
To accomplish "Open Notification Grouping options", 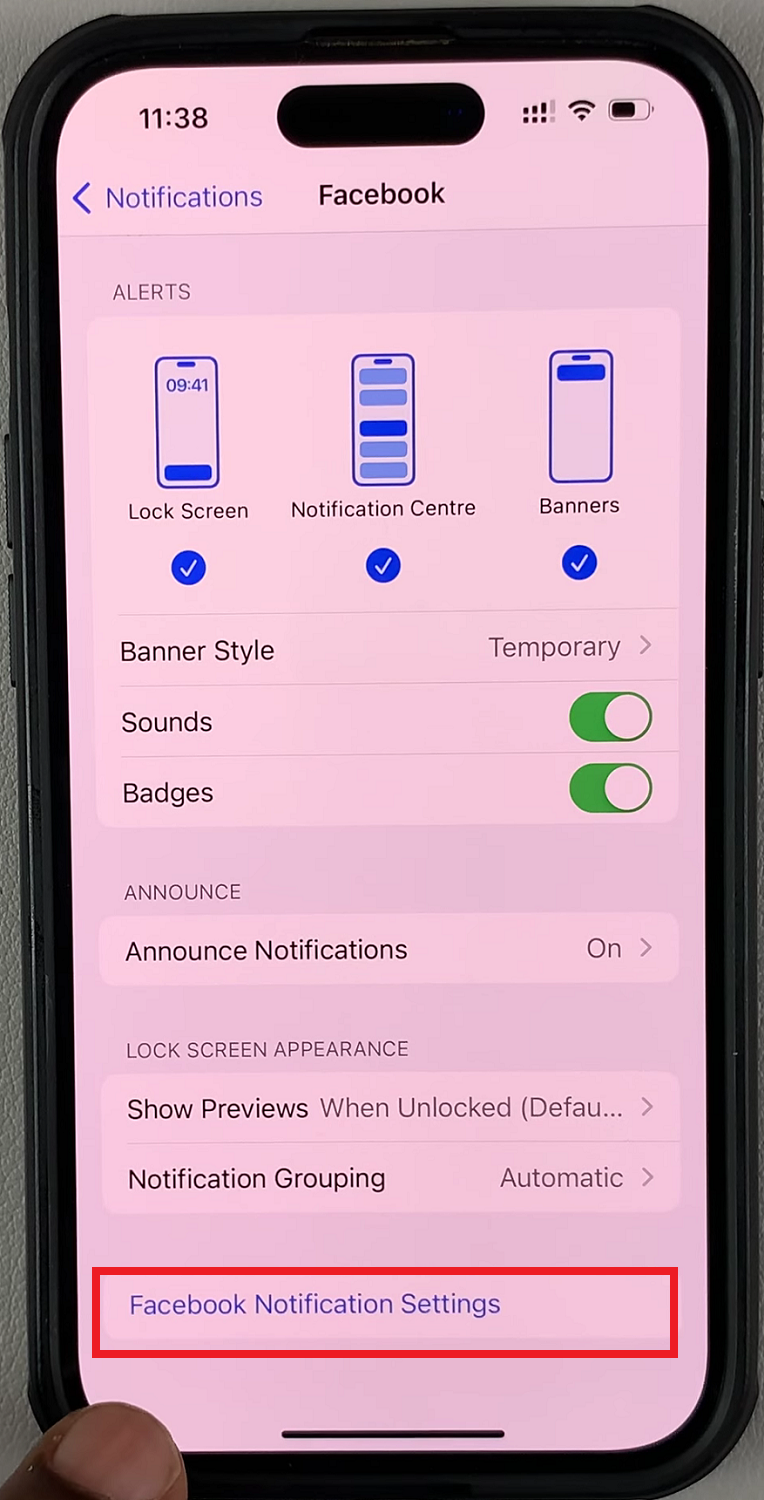I will (390, 1178).
